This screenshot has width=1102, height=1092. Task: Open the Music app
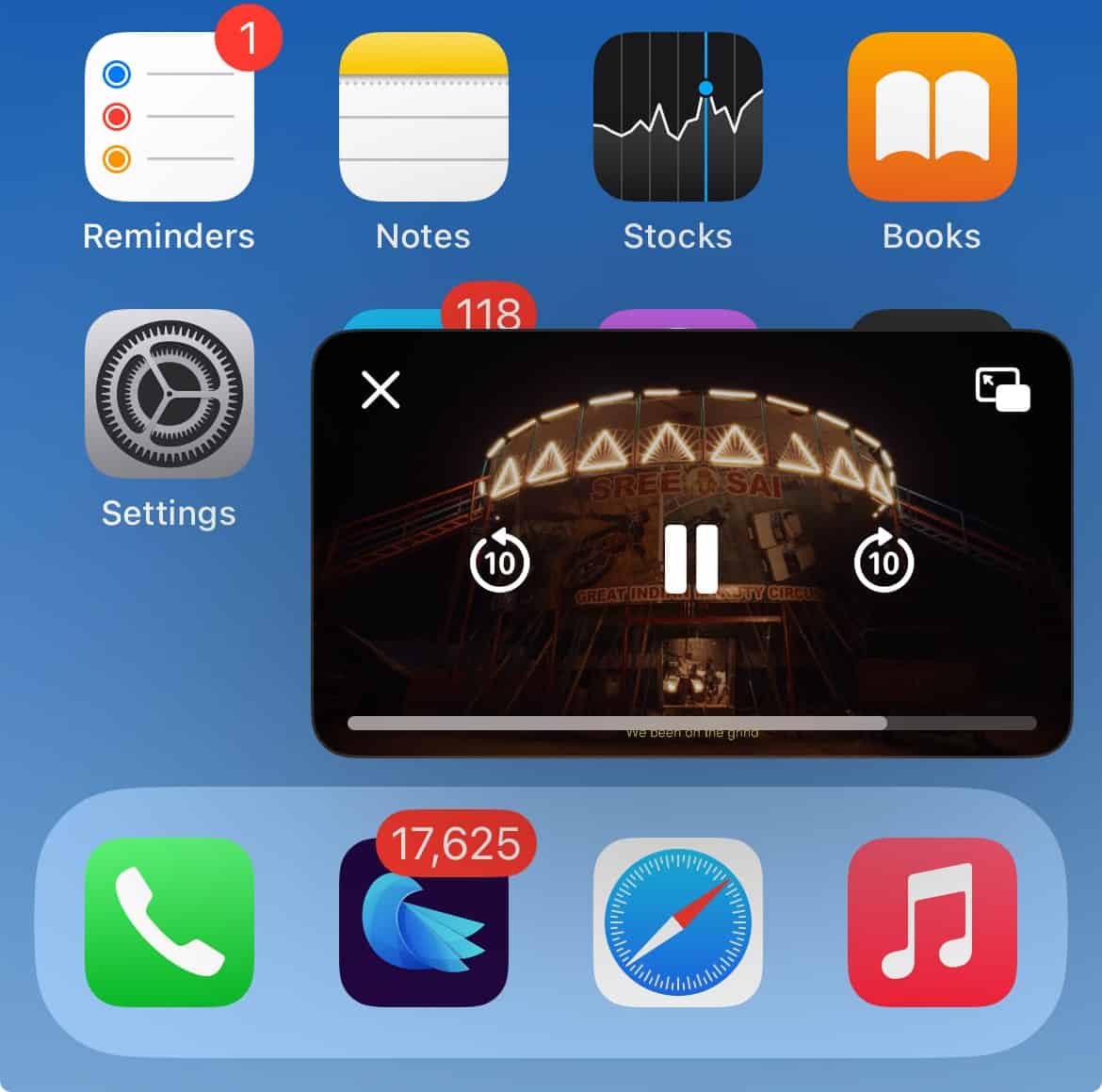(932, 921)
